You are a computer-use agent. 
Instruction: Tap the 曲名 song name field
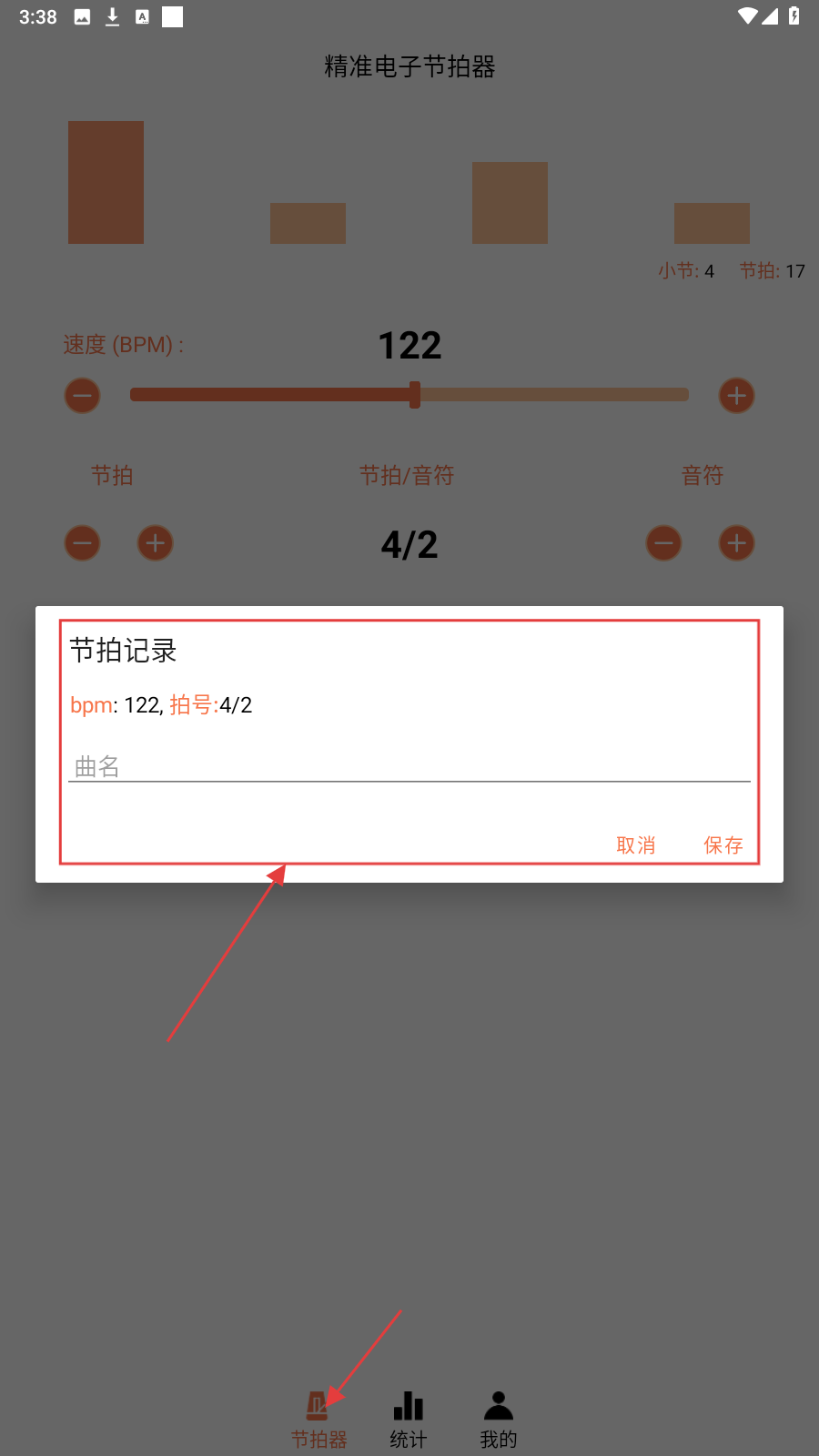click(409, 766)
